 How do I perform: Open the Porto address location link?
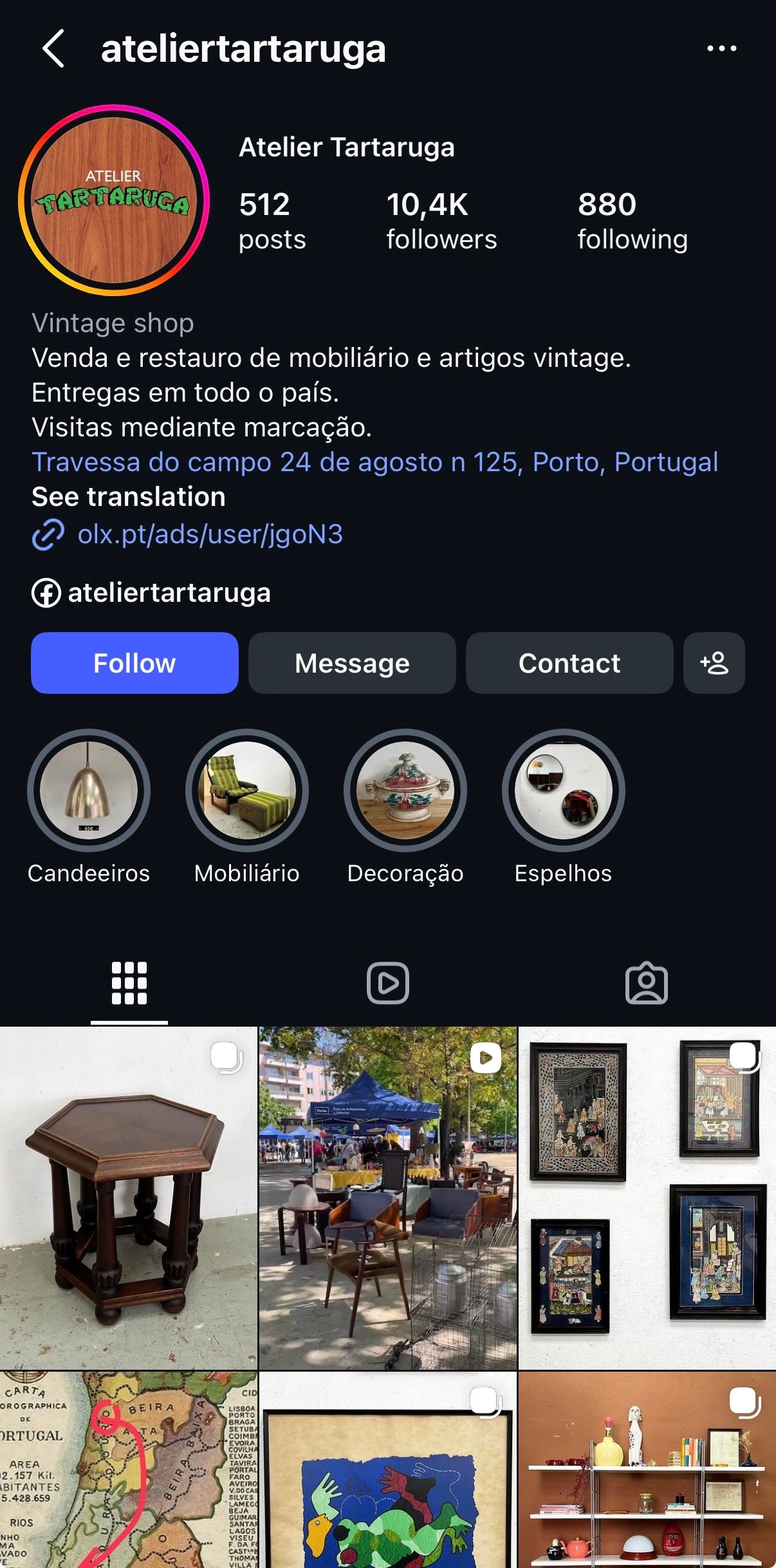pyautogui.click(x=374, y=462)
